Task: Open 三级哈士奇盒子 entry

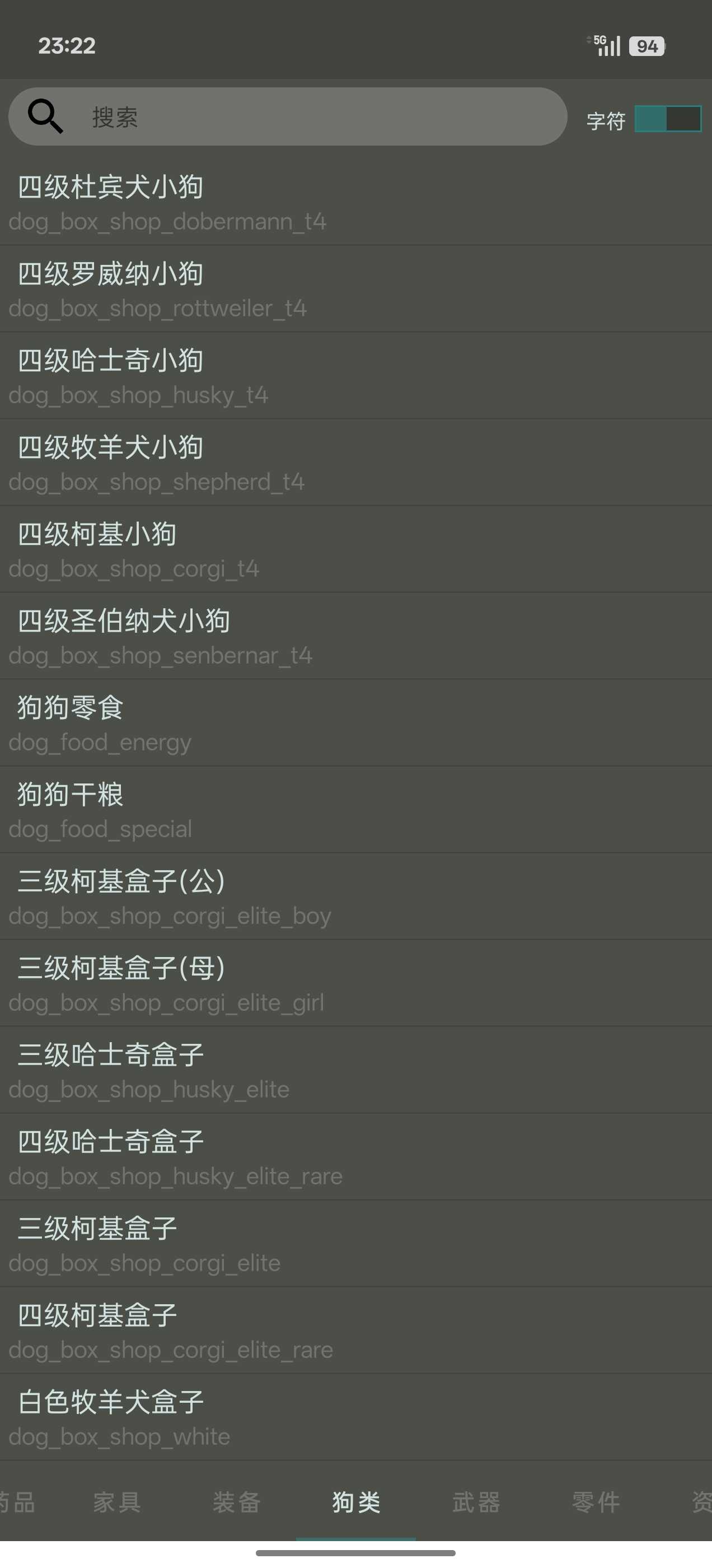Action: (356, 1070)
